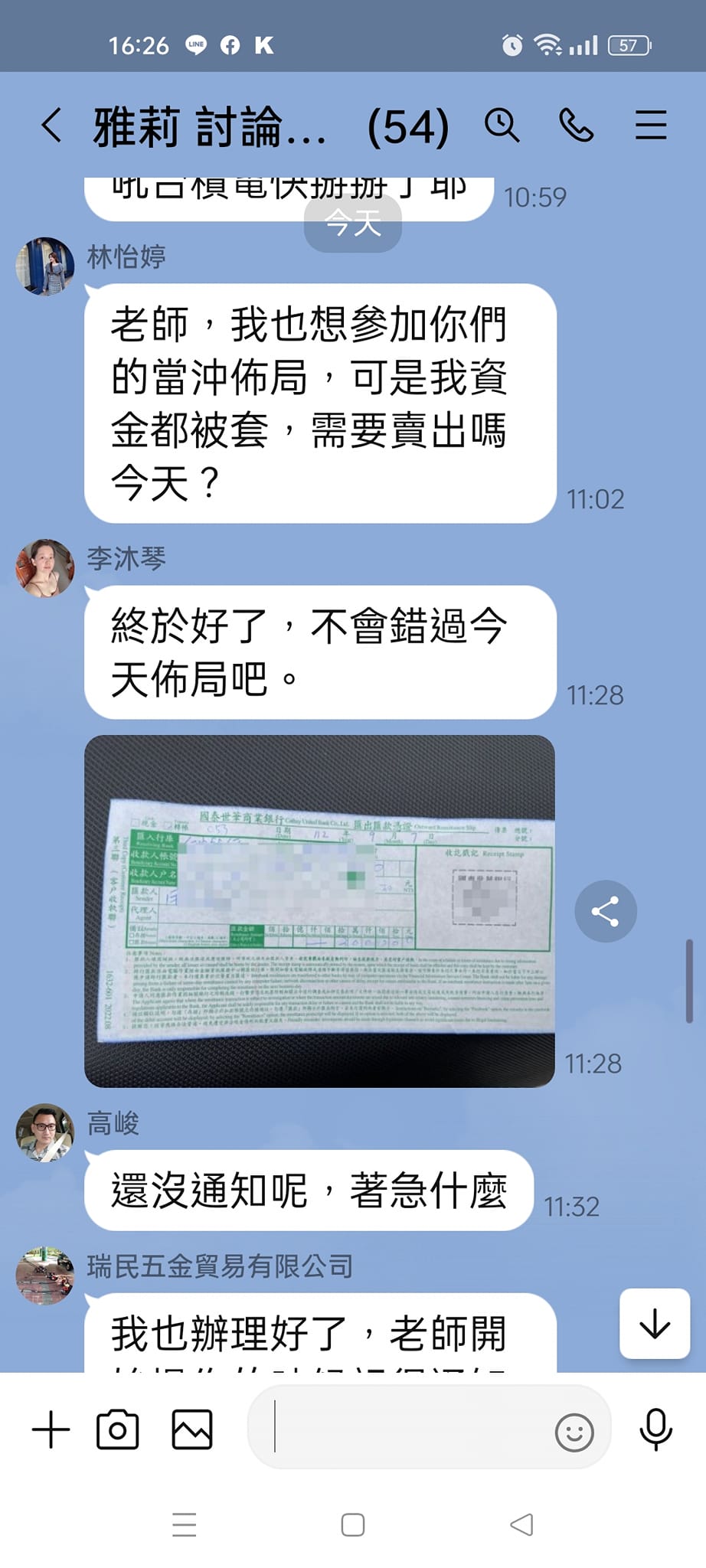
Task: View 瑞民五金貿易有限公司's profile picture
Action: click(45, 1276)
